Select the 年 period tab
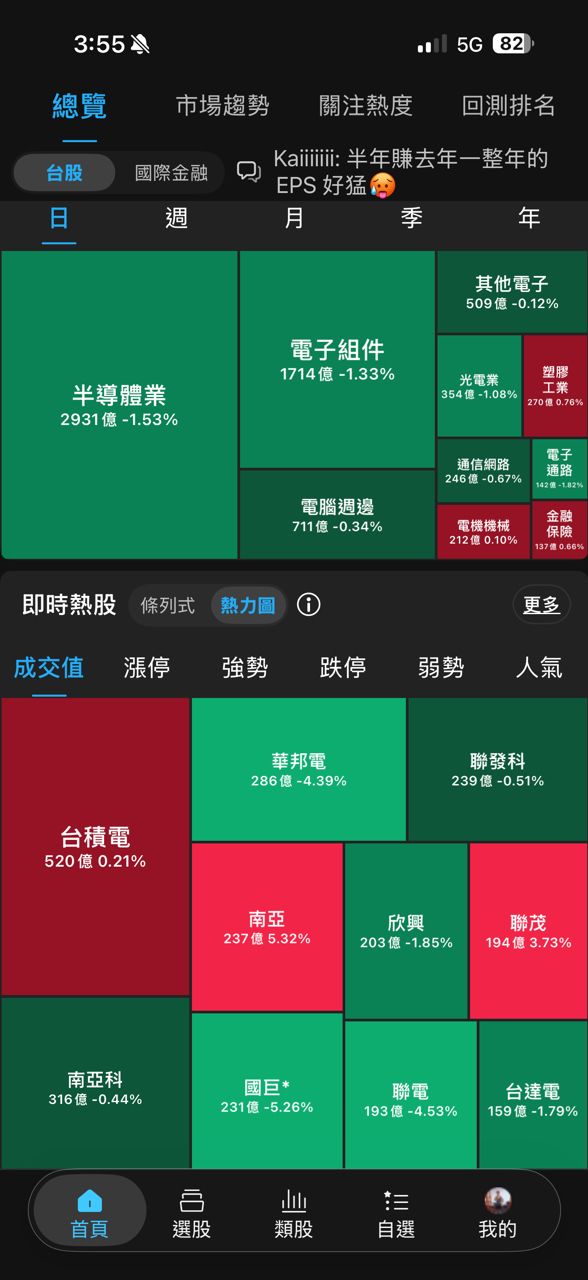588x1280 pixels. pyautogui.click(x=529, y=218)
